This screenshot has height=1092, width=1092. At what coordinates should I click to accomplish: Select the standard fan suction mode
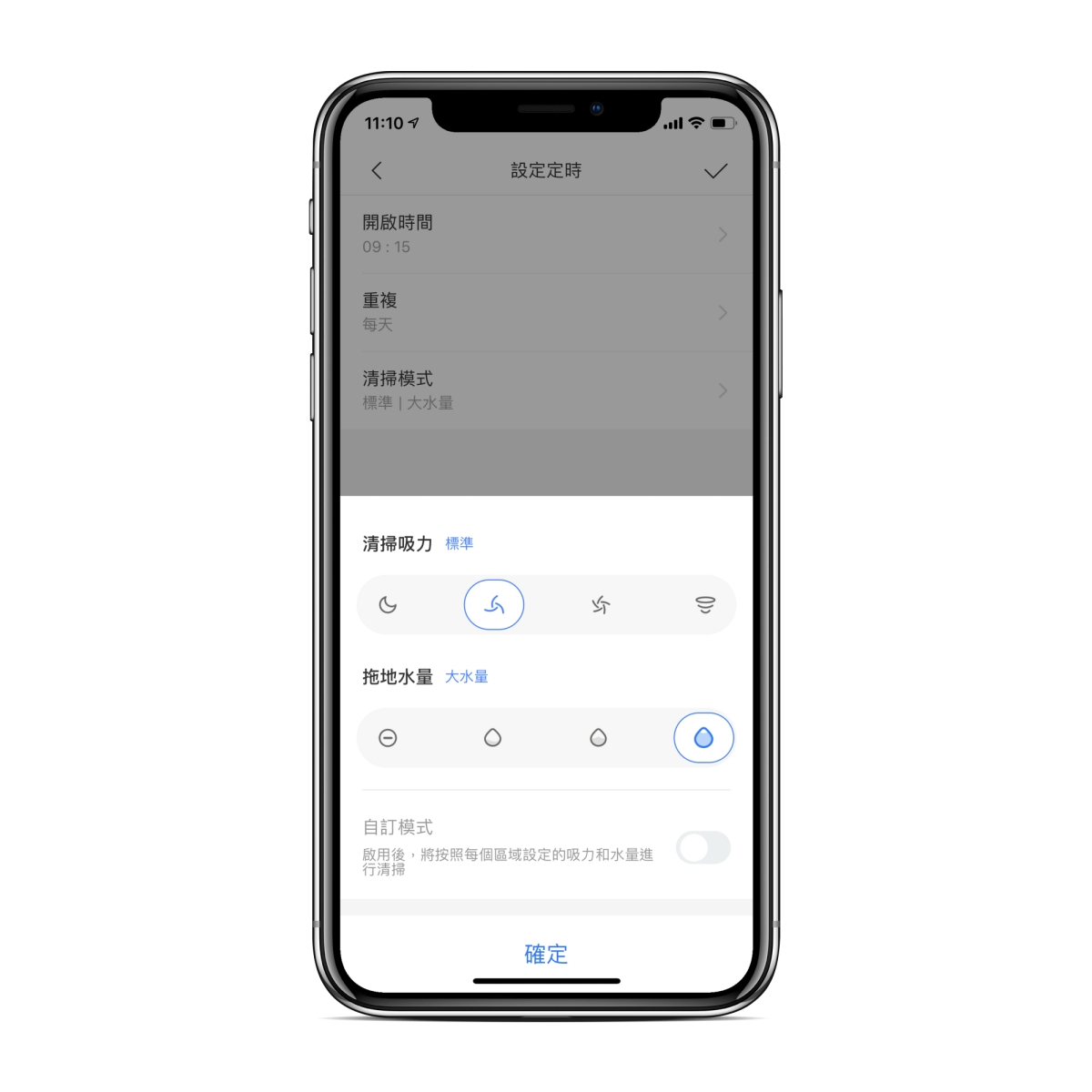[x=494, y=605]
